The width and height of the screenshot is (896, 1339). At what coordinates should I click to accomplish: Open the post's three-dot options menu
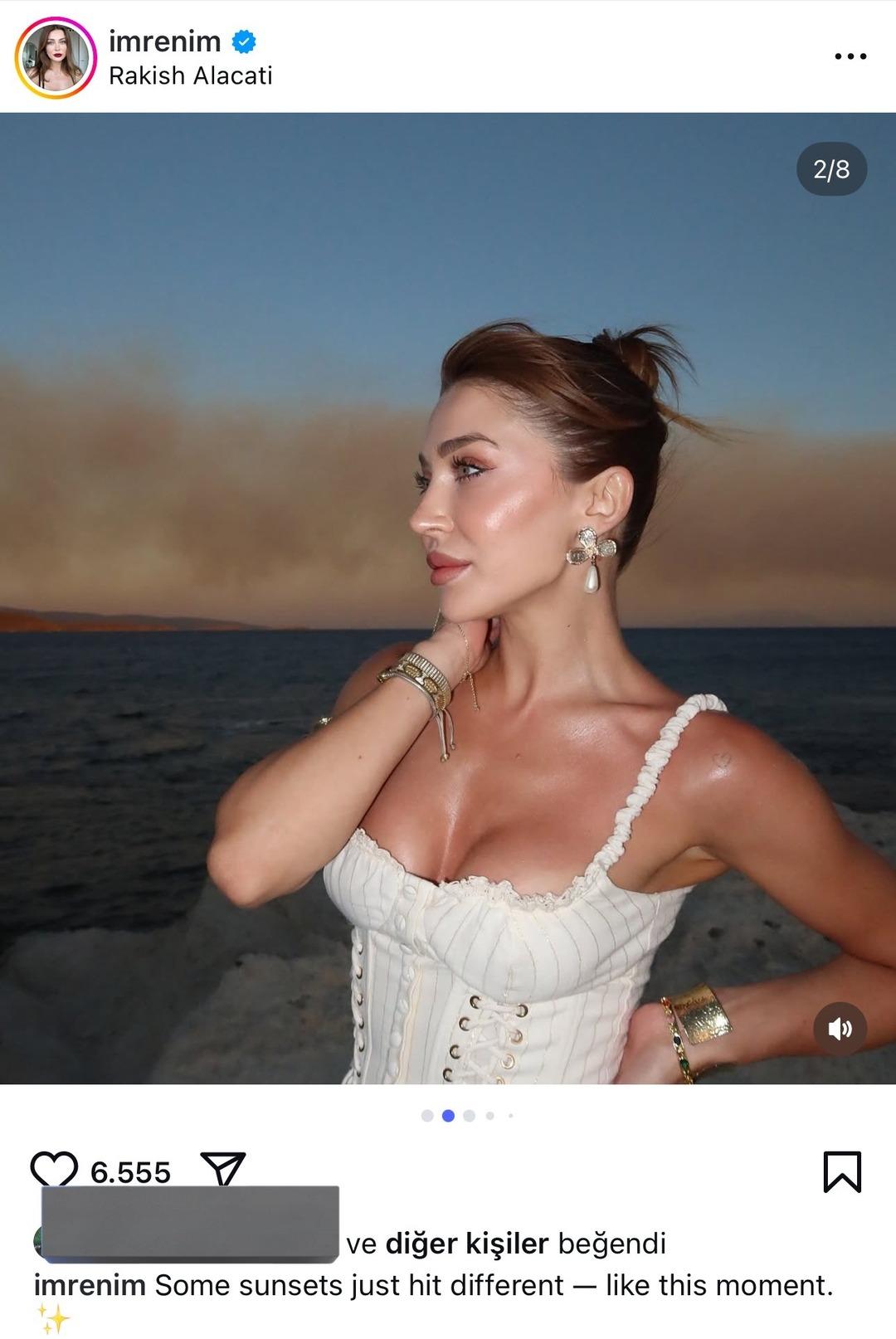tap(850, 56)
